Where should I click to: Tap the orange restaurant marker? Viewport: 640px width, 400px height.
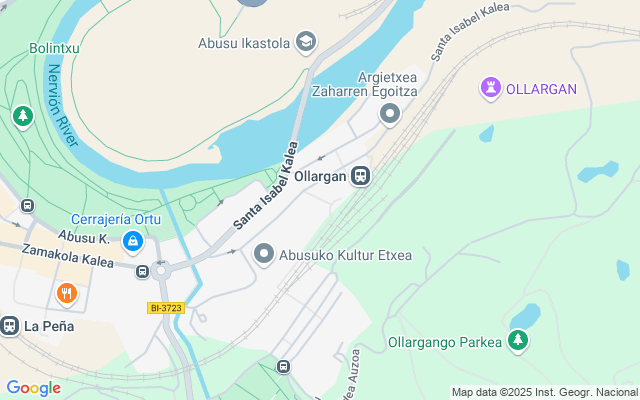coord(66,293)
